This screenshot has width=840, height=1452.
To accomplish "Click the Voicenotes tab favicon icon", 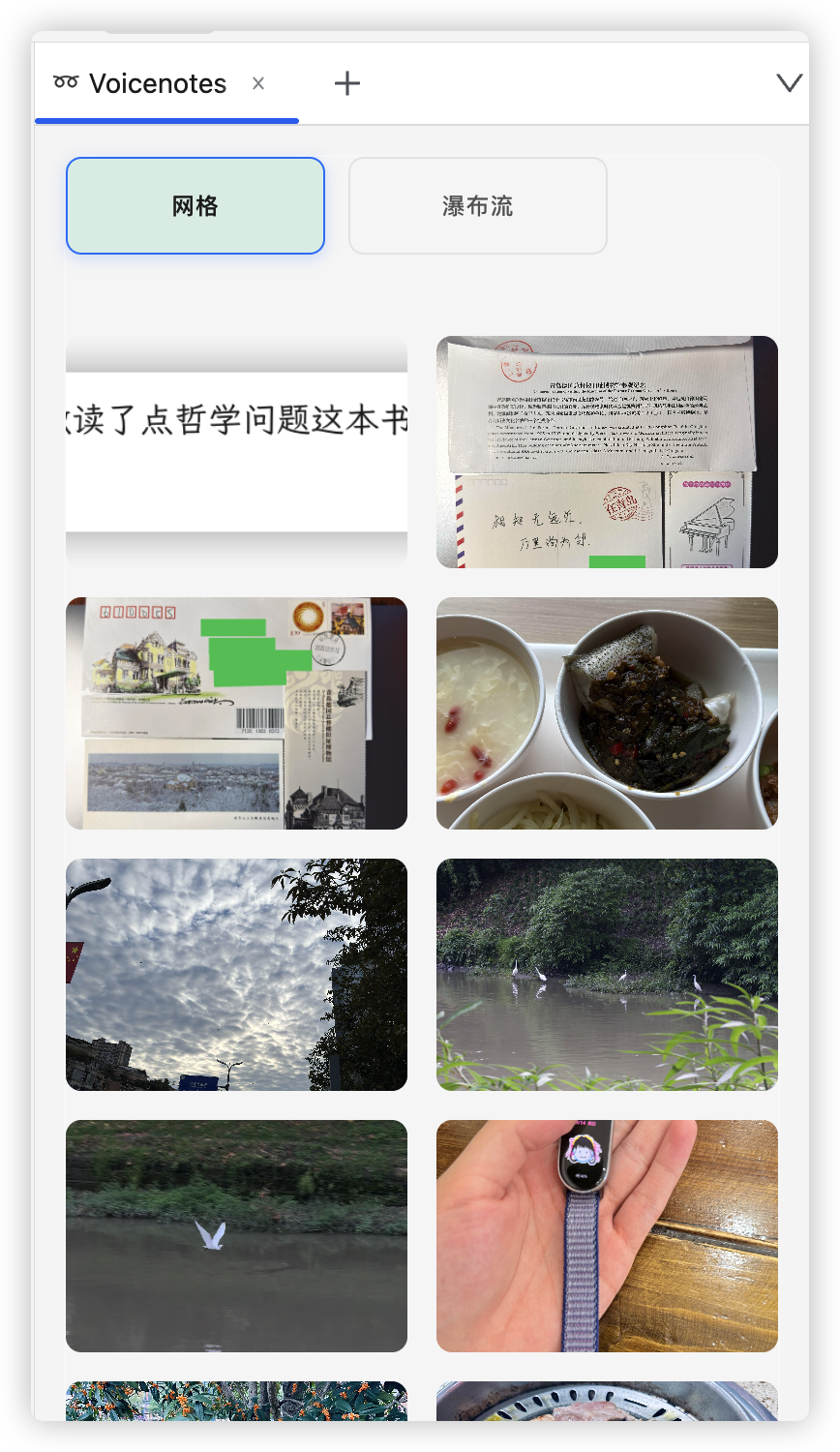I will tap(65, 82).
